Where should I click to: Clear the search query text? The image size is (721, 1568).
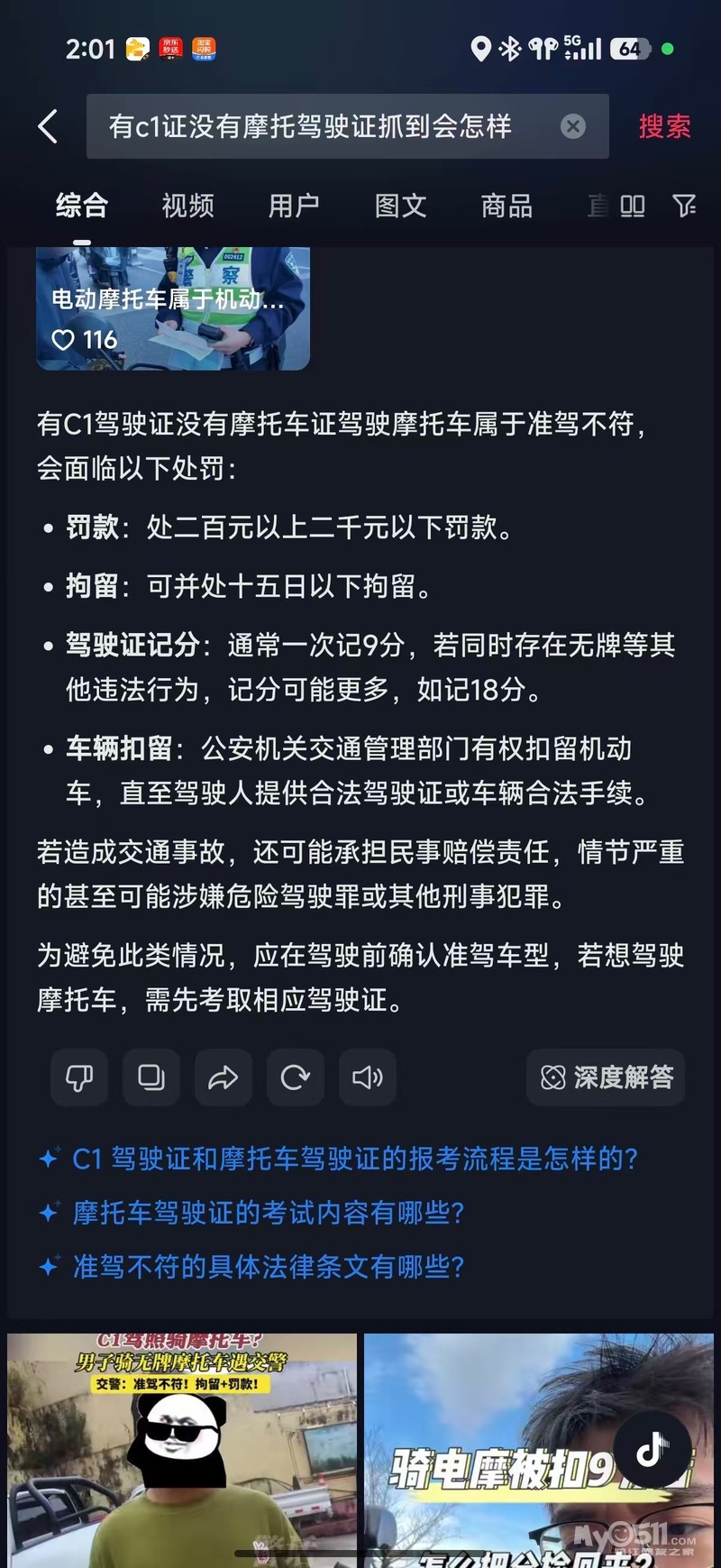coord(572,126)
